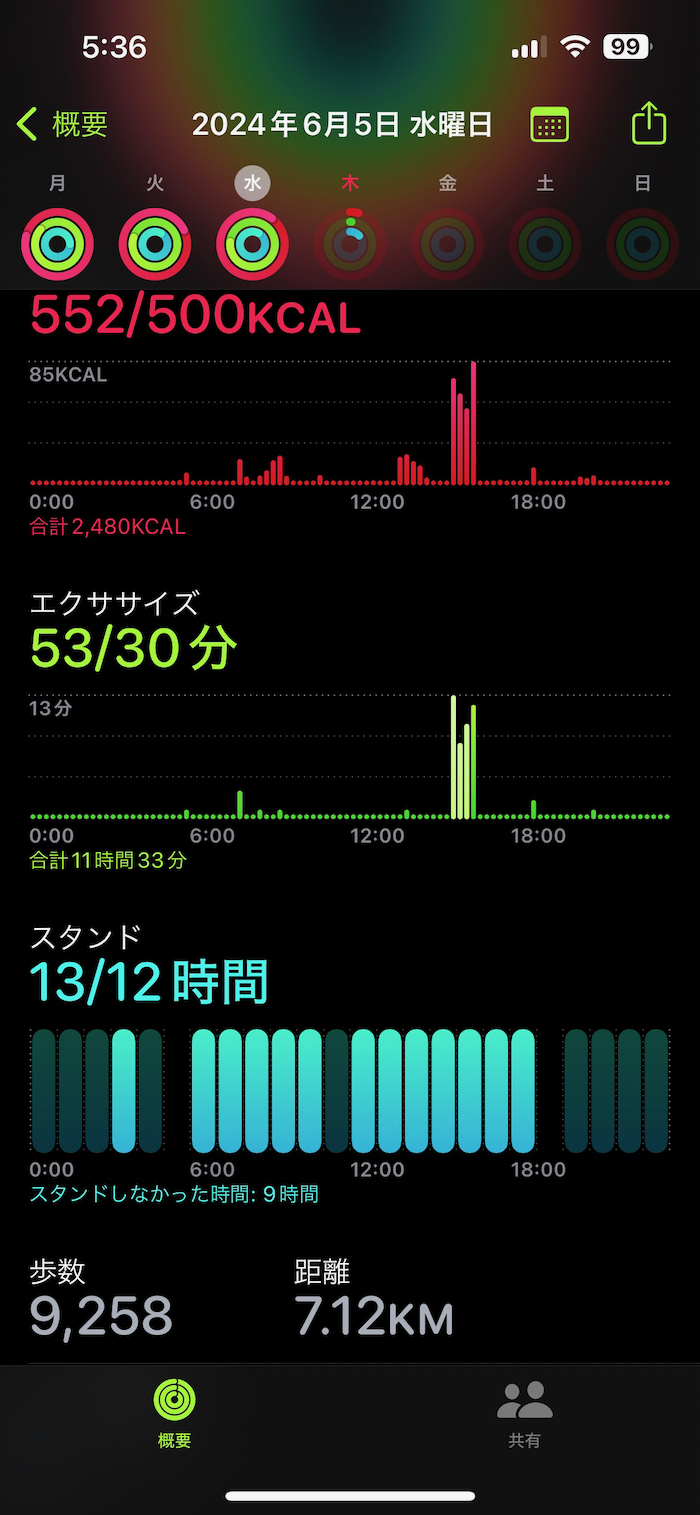Share this day's activity
The image size is (700, 1515).
tap(649, 124)
